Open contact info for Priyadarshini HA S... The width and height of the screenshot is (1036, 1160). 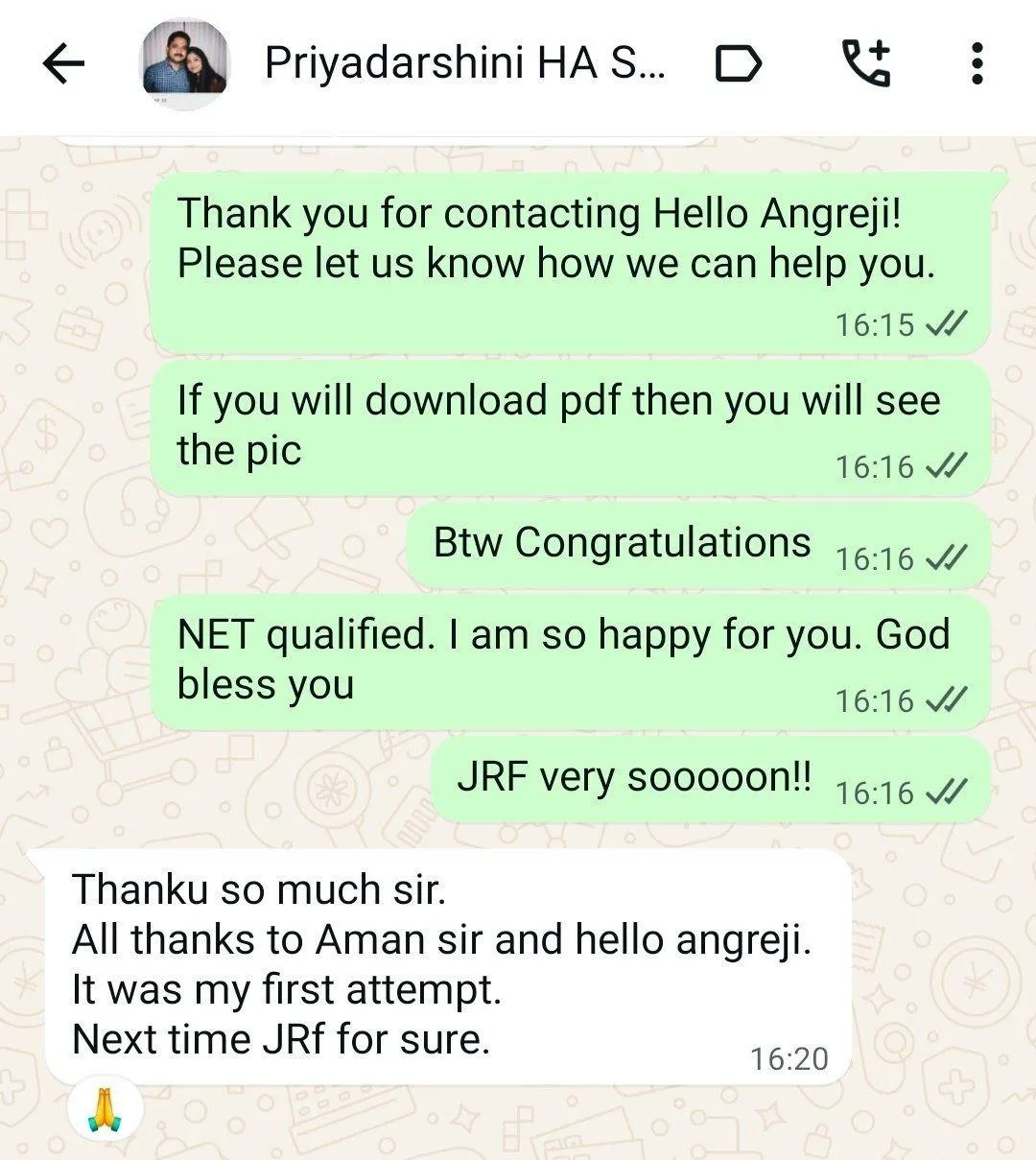pyautogui.click(x=464, y=64)
